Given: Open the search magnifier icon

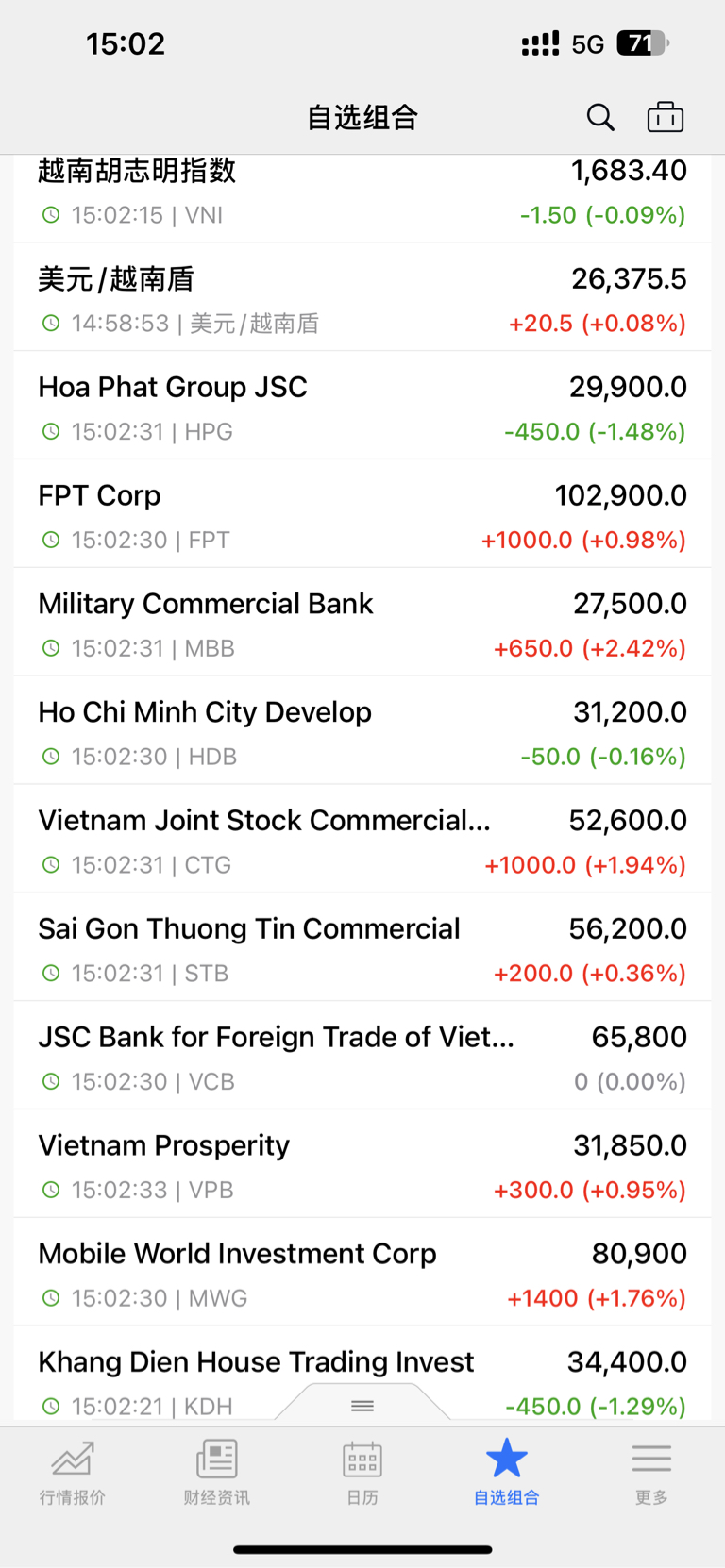Looking at the screenshot, I should (x=600, y=117).
